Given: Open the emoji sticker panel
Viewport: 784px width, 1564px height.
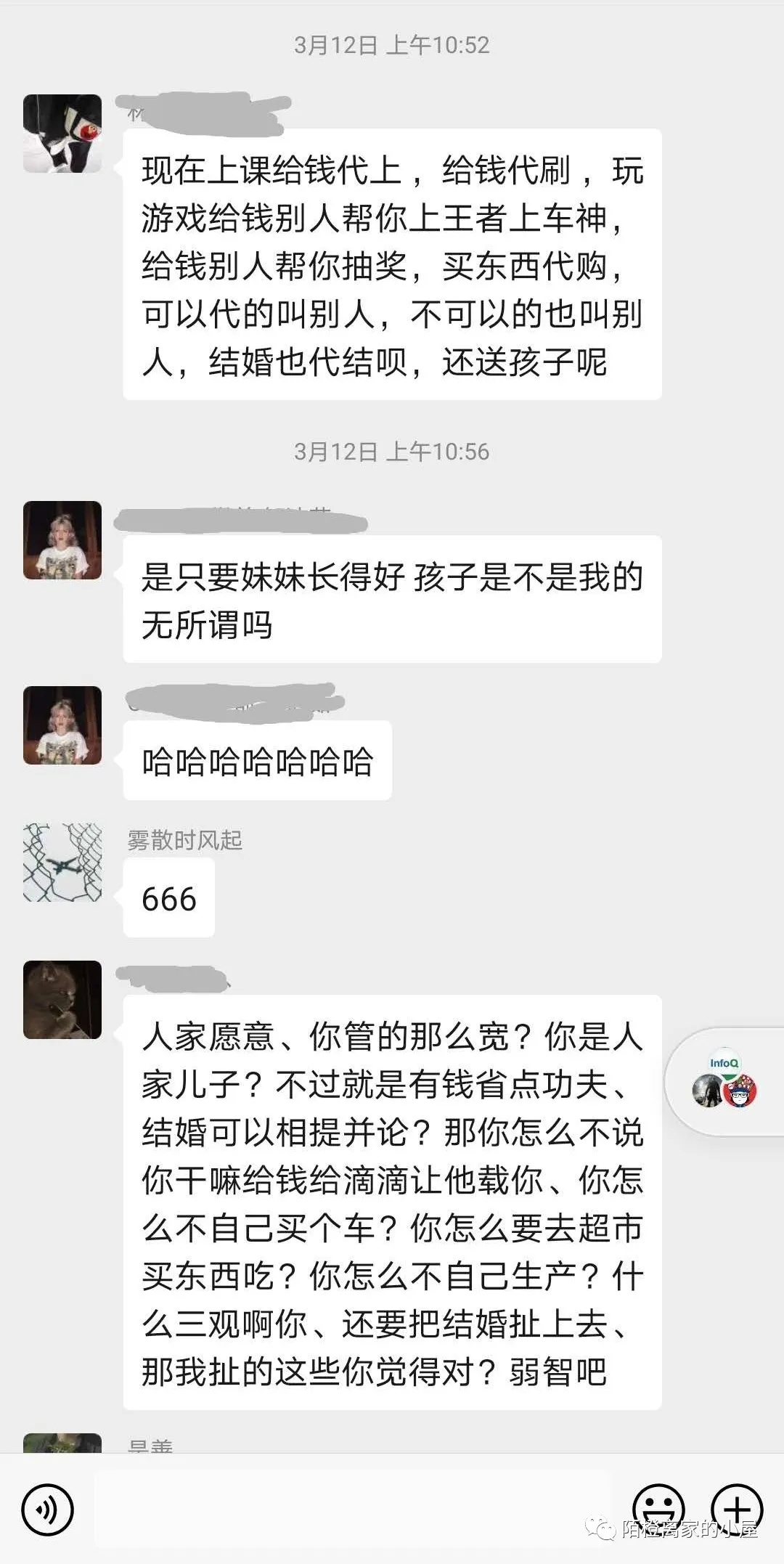Looking at the screenshot, I should [x=658, y=1510].
